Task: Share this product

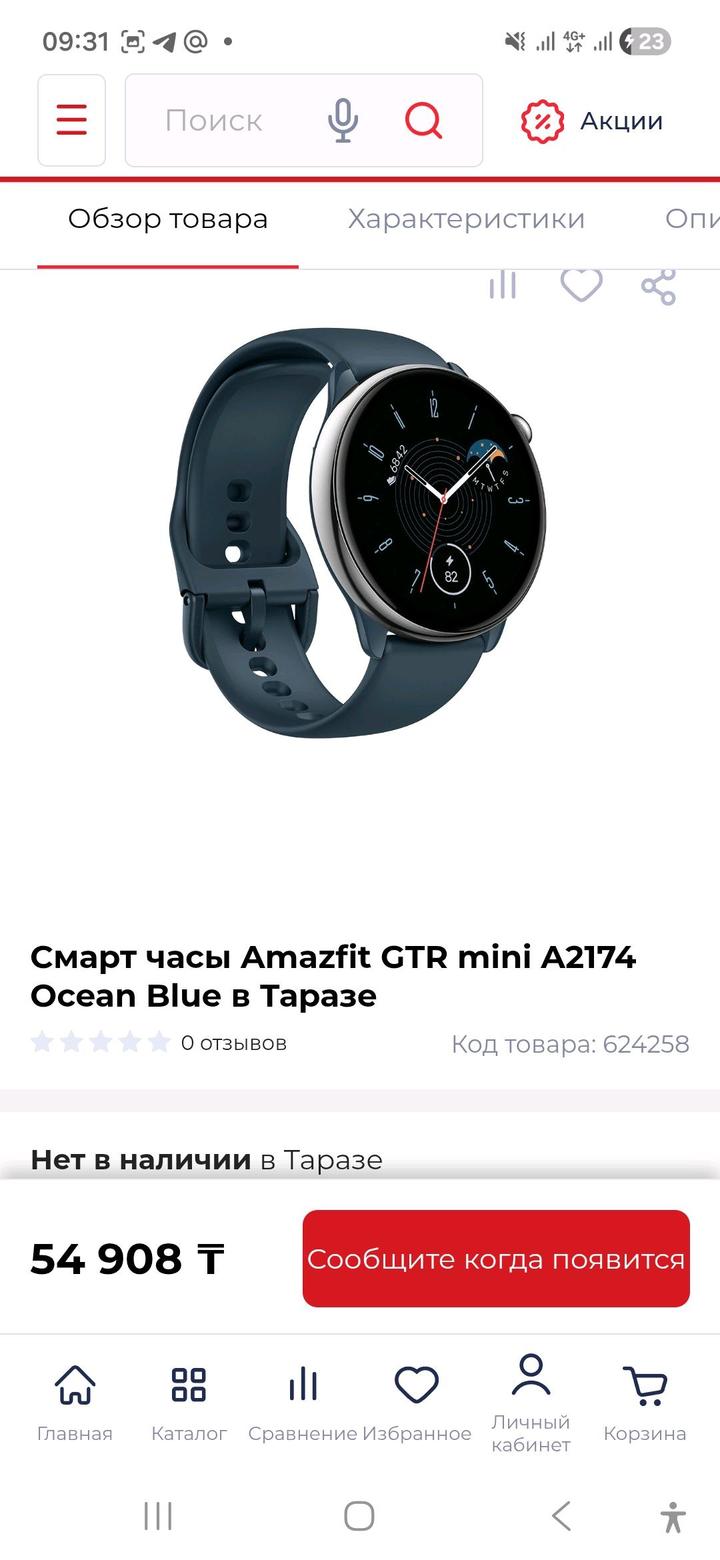Action: [x=658, y=287]
